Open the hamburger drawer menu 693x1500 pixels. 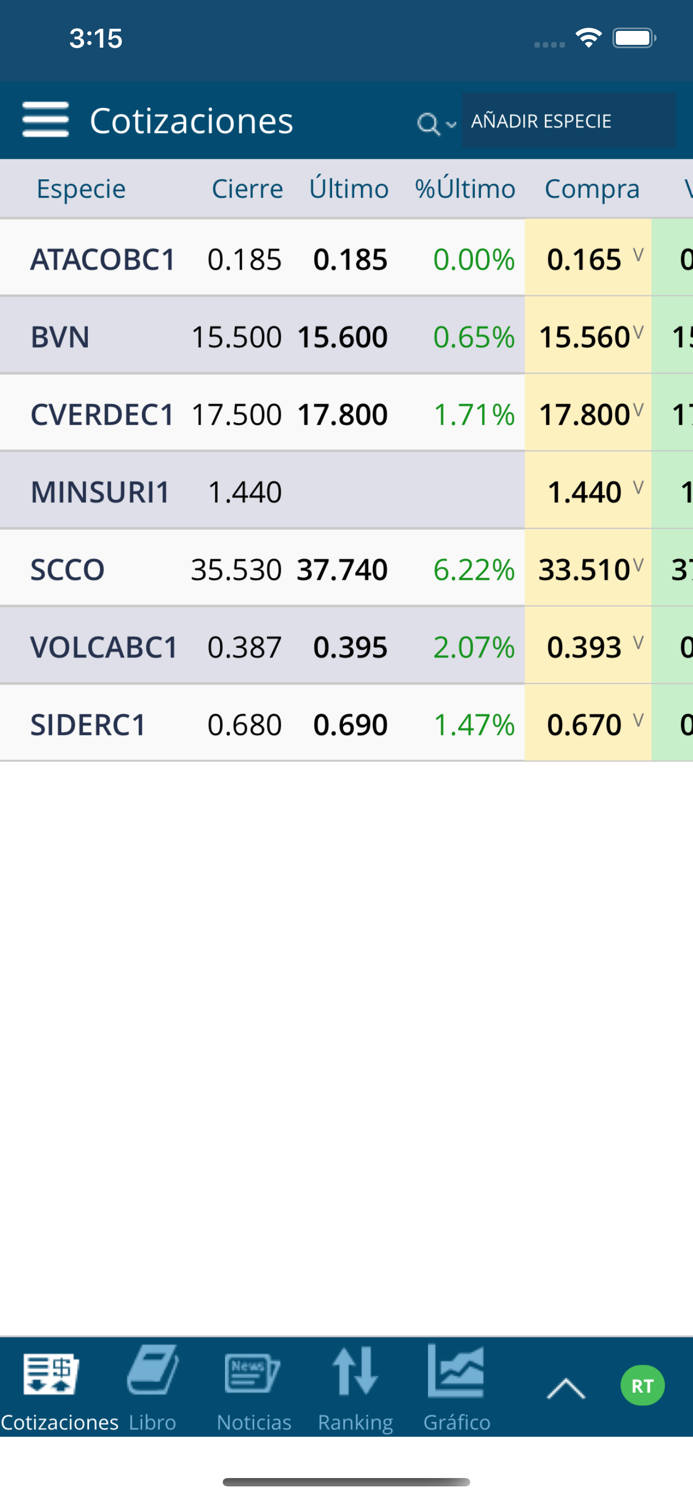click(x=45, y=120)
